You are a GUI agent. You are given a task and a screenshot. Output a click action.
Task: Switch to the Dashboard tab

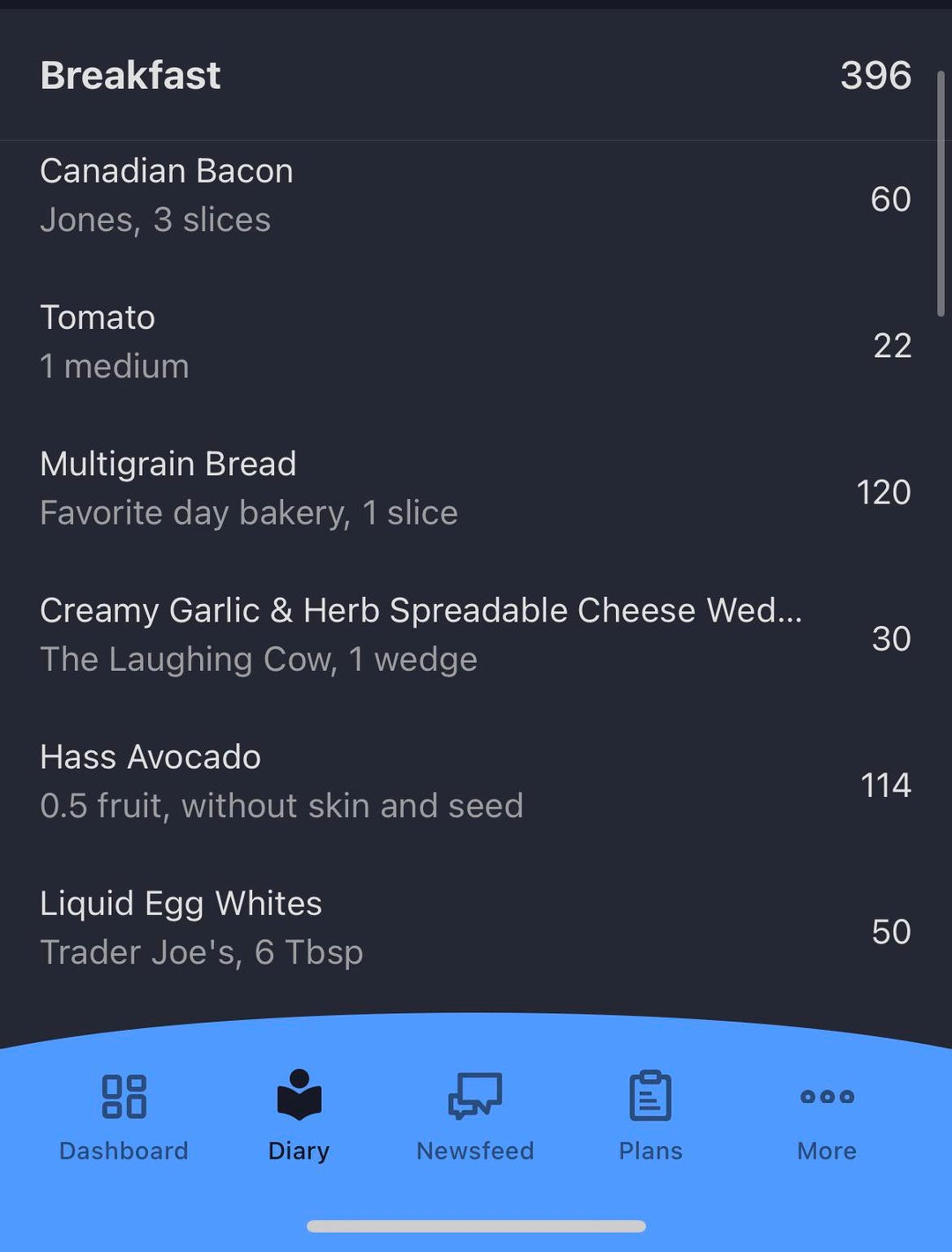123,1114
